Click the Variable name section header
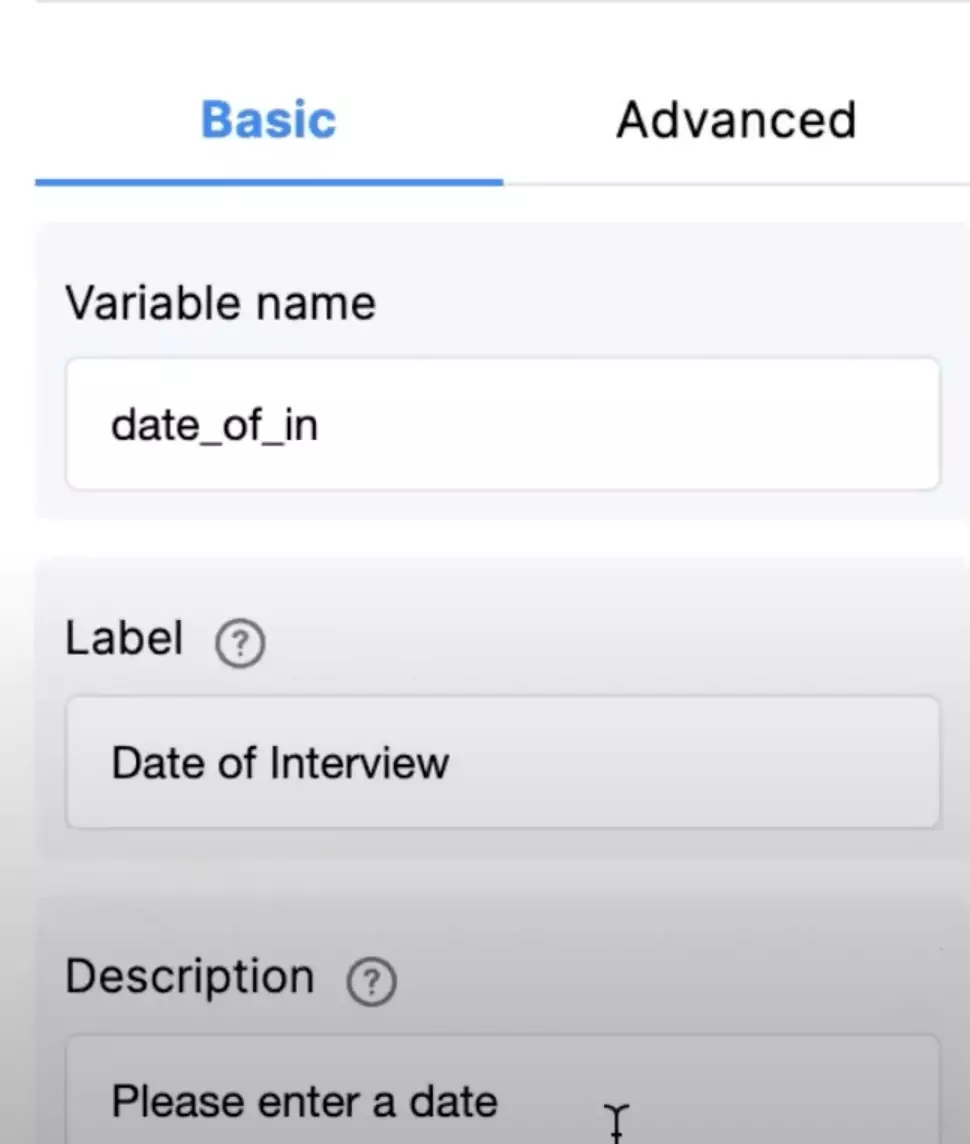This screenshot has width=970, height=1144. 220,302
